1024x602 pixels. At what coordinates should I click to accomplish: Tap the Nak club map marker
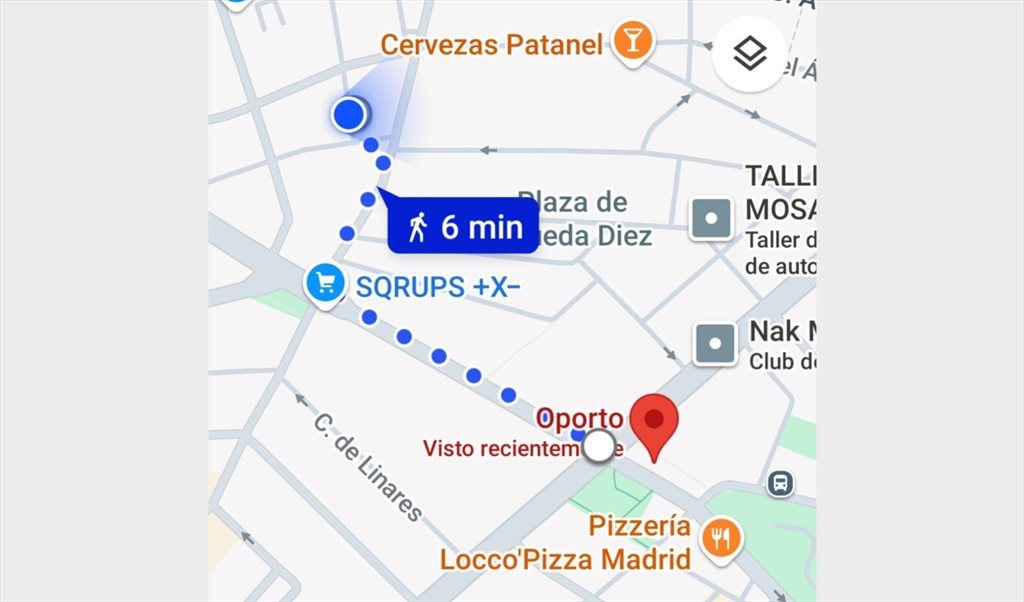[x=715, y=344]
